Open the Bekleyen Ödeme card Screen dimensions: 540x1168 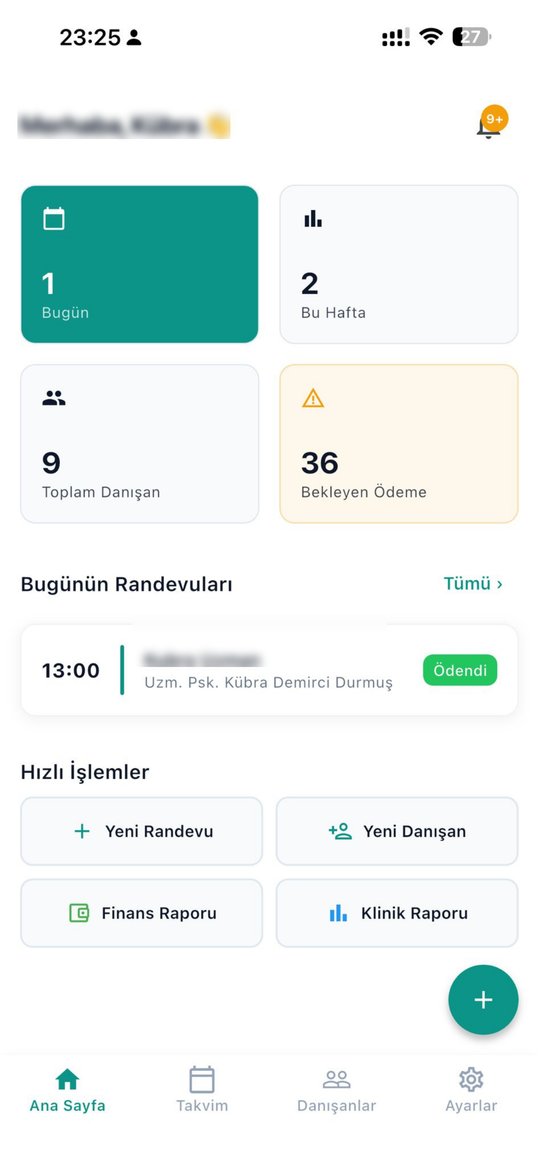pyautogui.click(x=398, y=443)
